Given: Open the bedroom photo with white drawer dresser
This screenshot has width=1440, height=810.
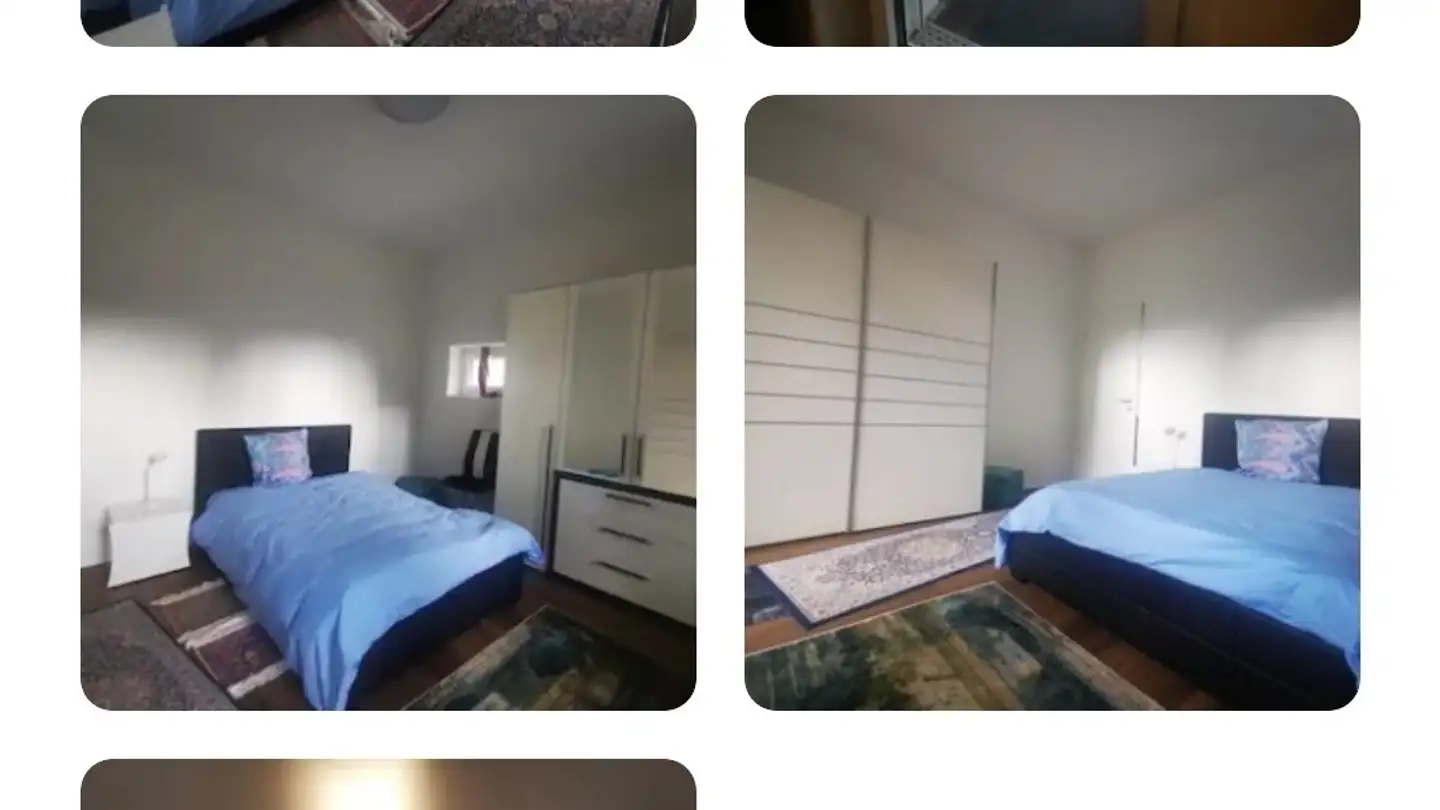Looking at the screenshot, I should 388,402.
